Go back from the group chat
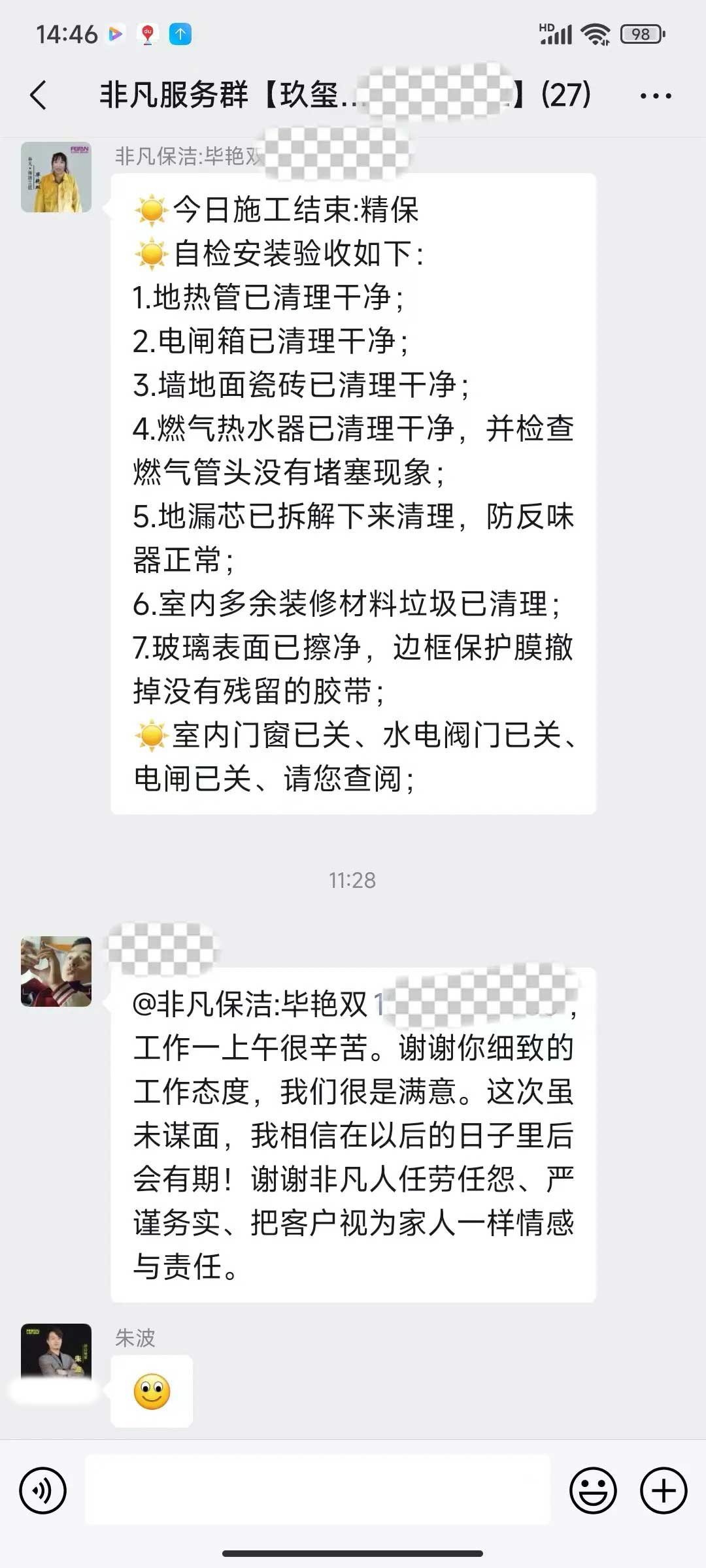This screenshot has width=706, height=1568. click(x=39, y=95)
